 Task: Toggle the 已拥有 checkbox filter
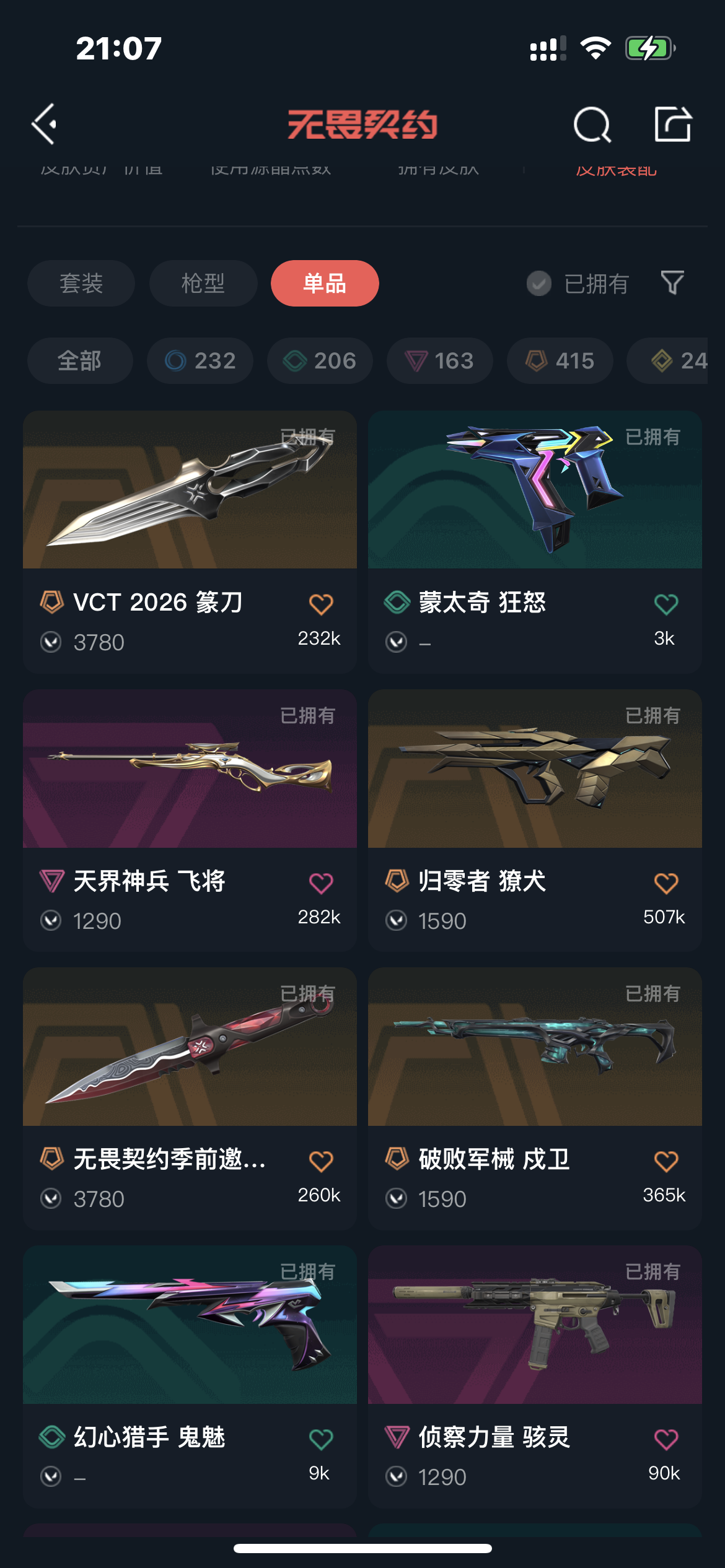point(539,284)
